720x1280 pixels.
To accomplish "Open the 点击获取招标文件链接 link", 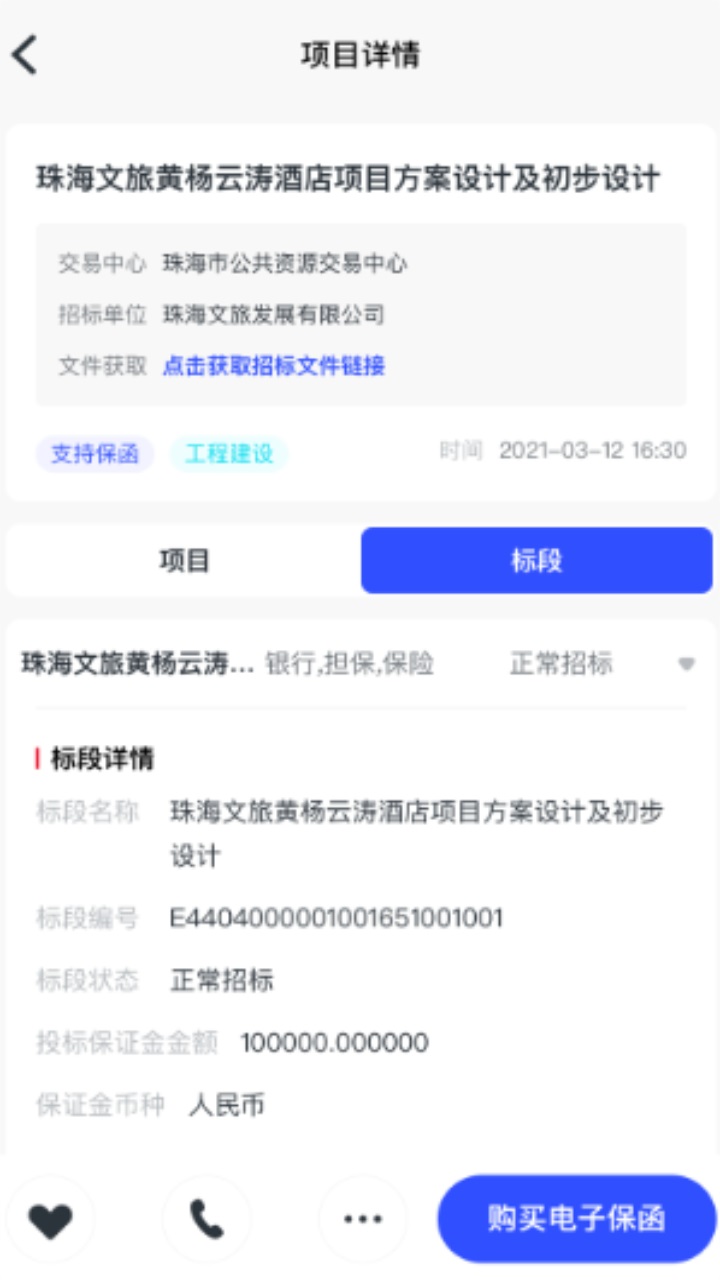I will (x=274, y=366).
